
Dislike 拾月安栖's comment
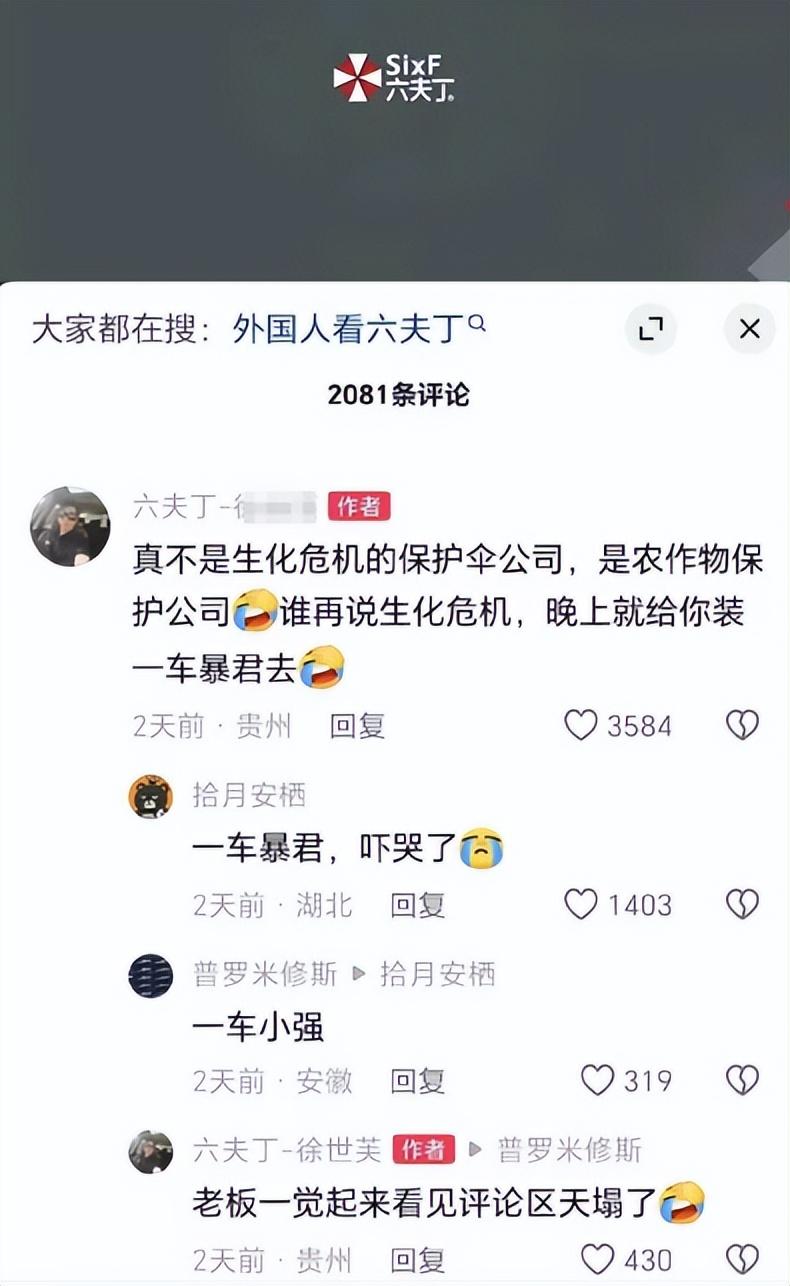(742, 905)
